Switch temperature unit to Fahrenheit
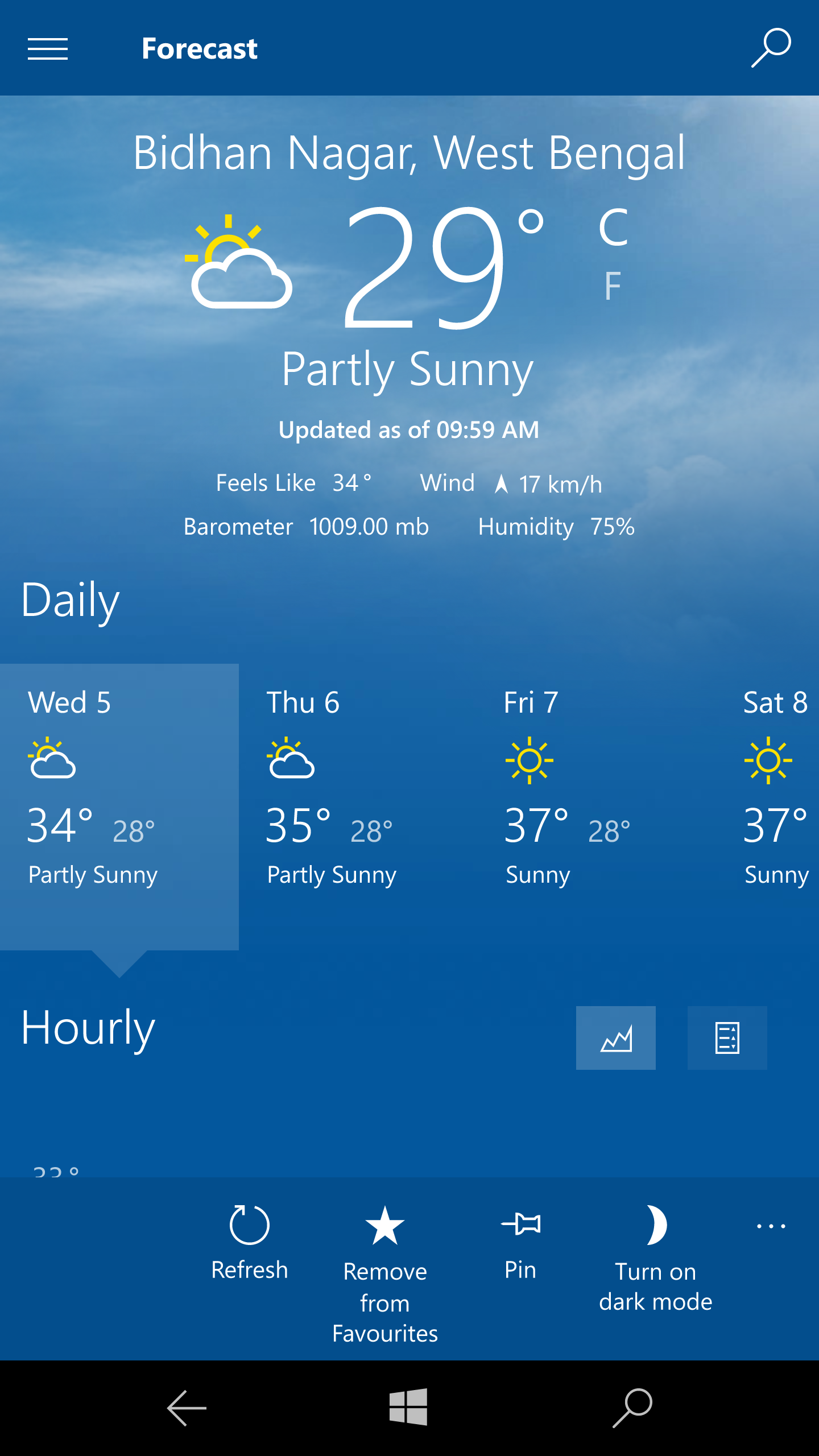 (x=613, y=286)
